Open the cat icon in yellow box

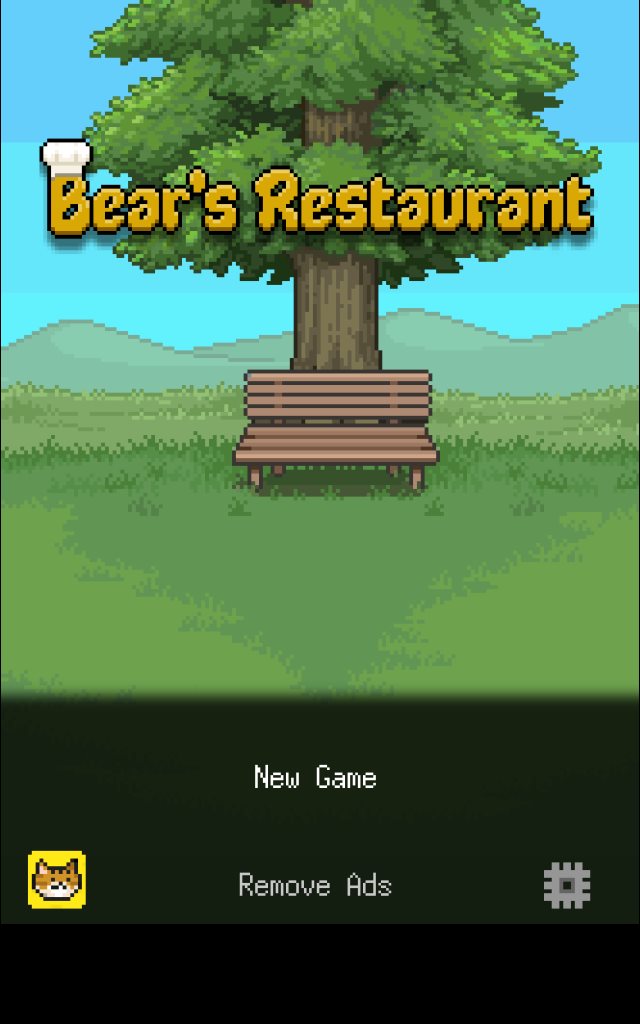tap(57, 880)
